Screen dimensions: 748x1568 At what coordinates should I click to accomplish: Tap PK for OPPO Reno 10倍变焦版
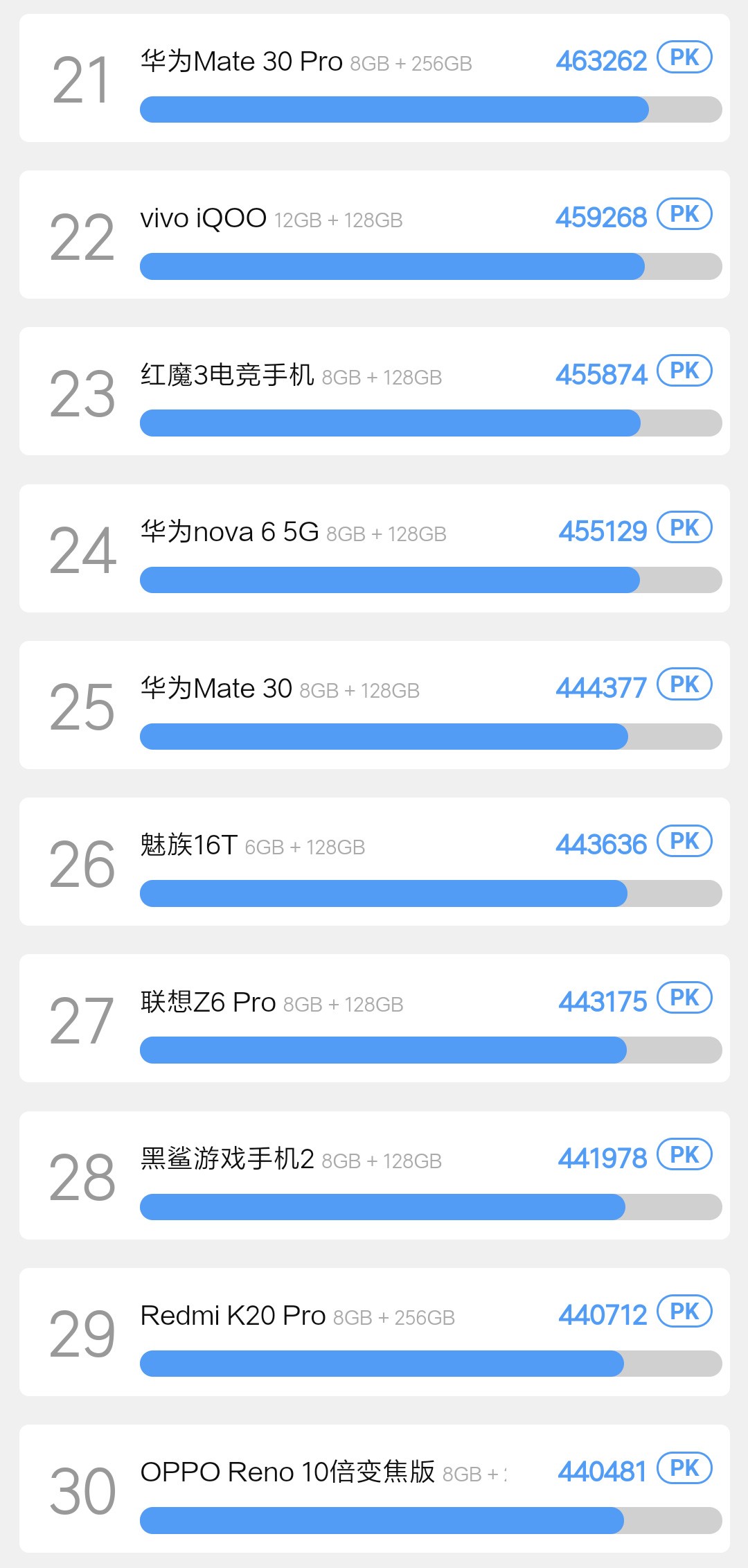[684, 1468]
